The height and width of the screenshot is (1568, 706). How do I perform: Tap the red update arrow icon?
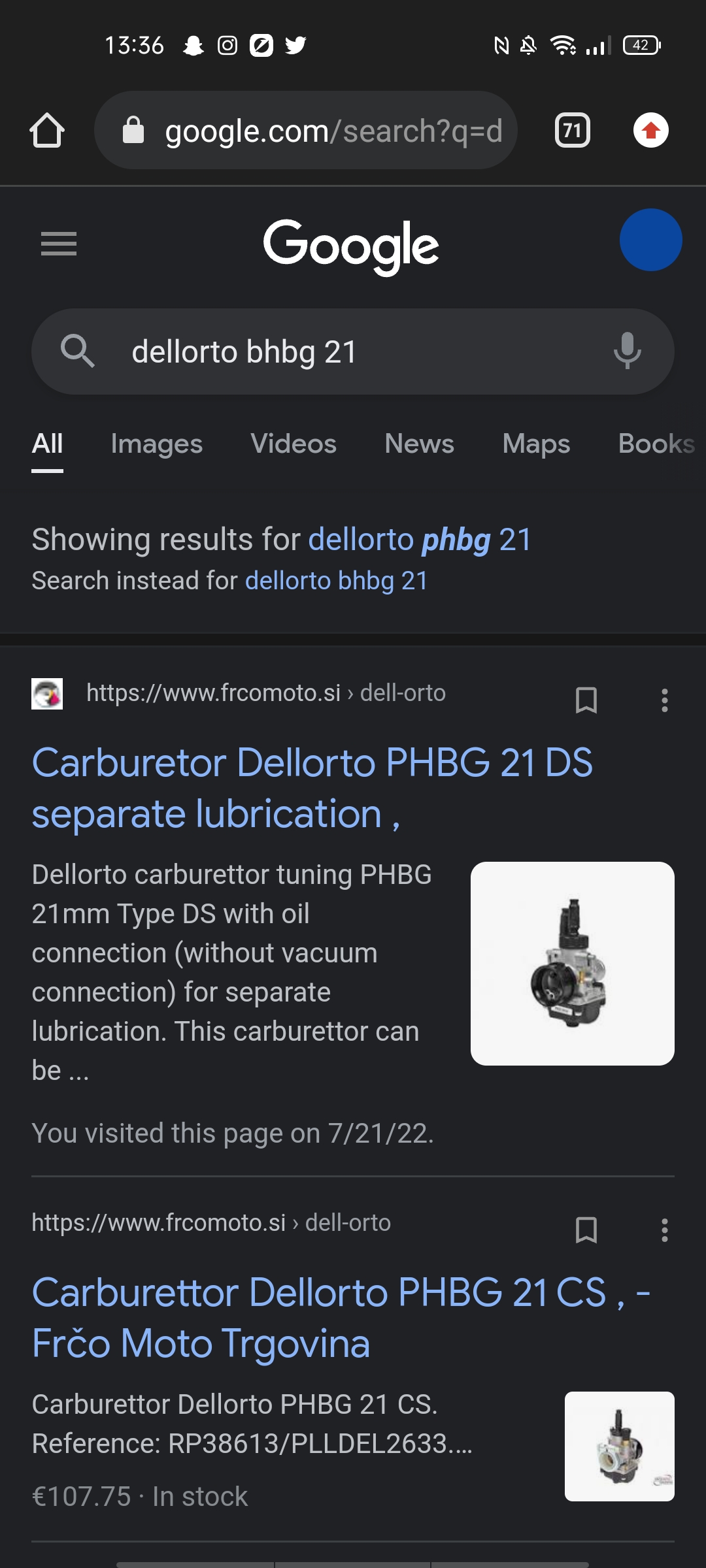coord(650,131)
